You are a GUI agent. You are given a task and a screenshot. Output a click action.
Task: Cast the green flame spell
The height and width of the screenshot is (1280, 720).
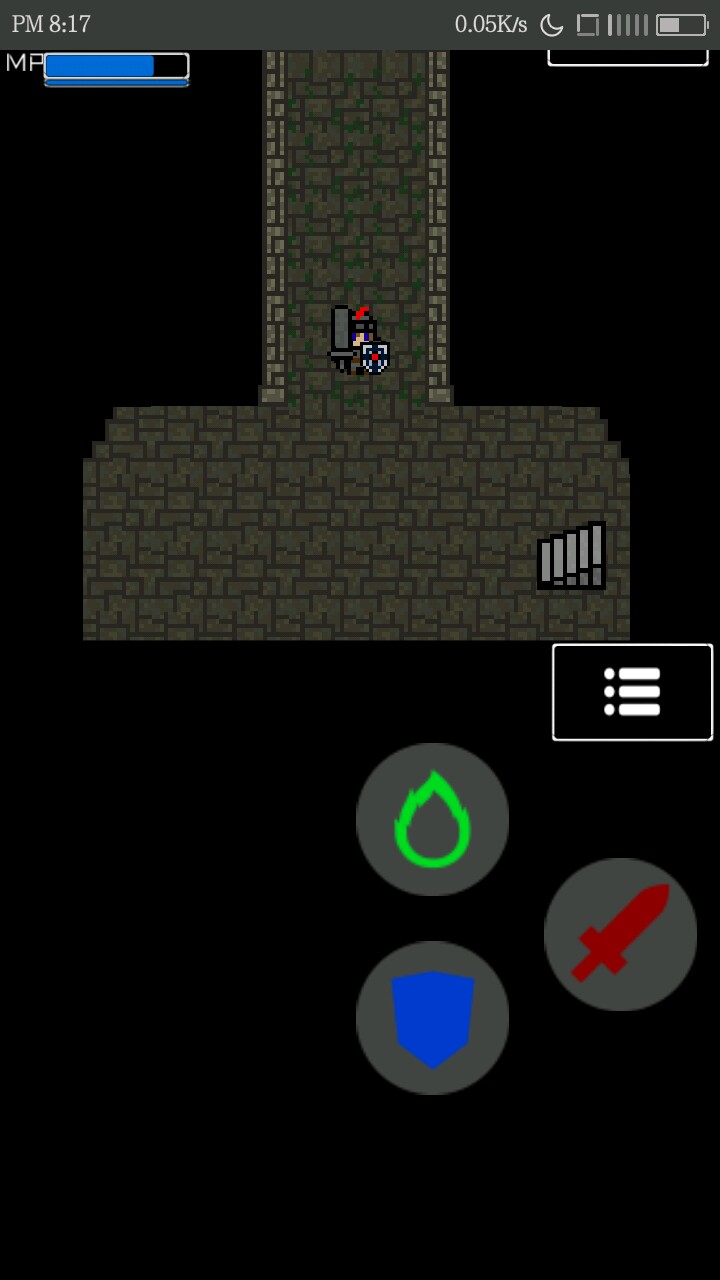tap(432, 819)
